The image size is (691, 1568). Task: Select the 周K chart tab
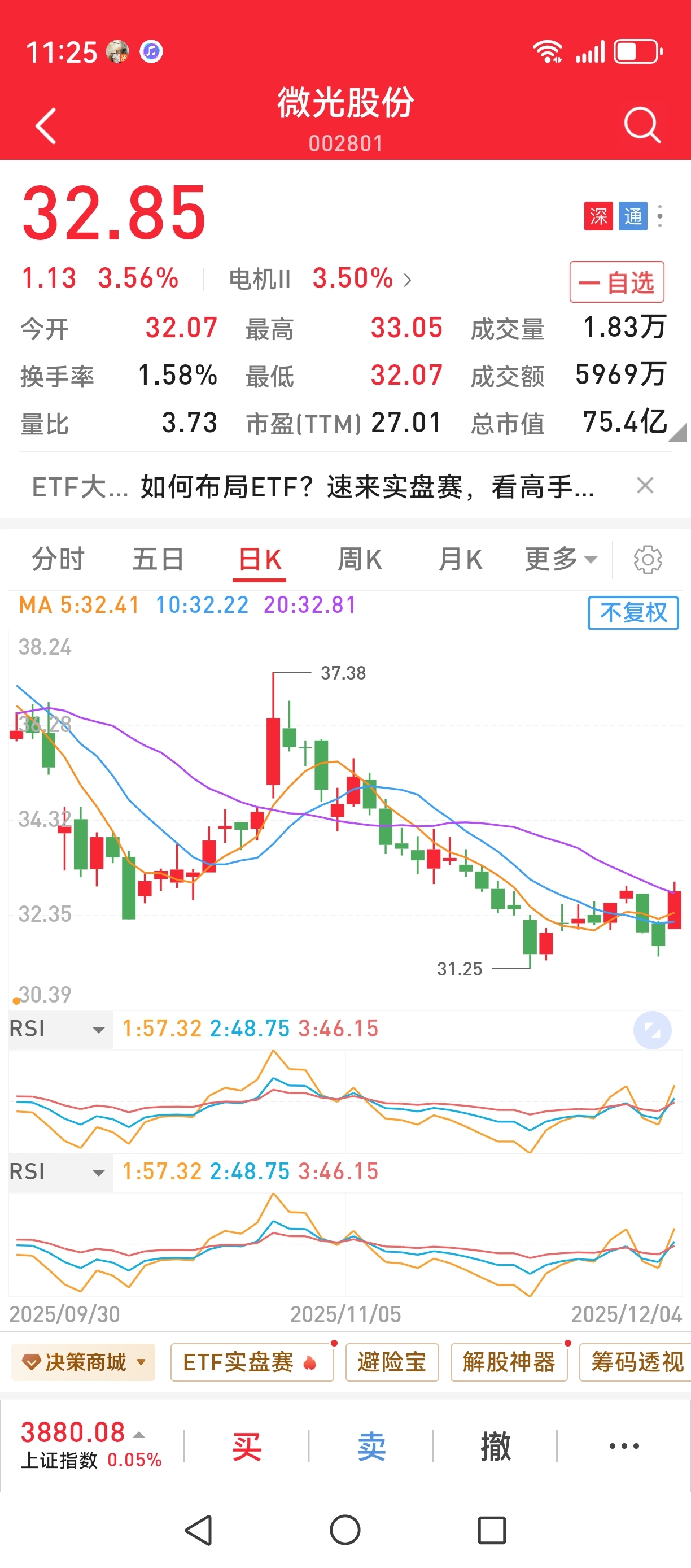coord(360,559)
